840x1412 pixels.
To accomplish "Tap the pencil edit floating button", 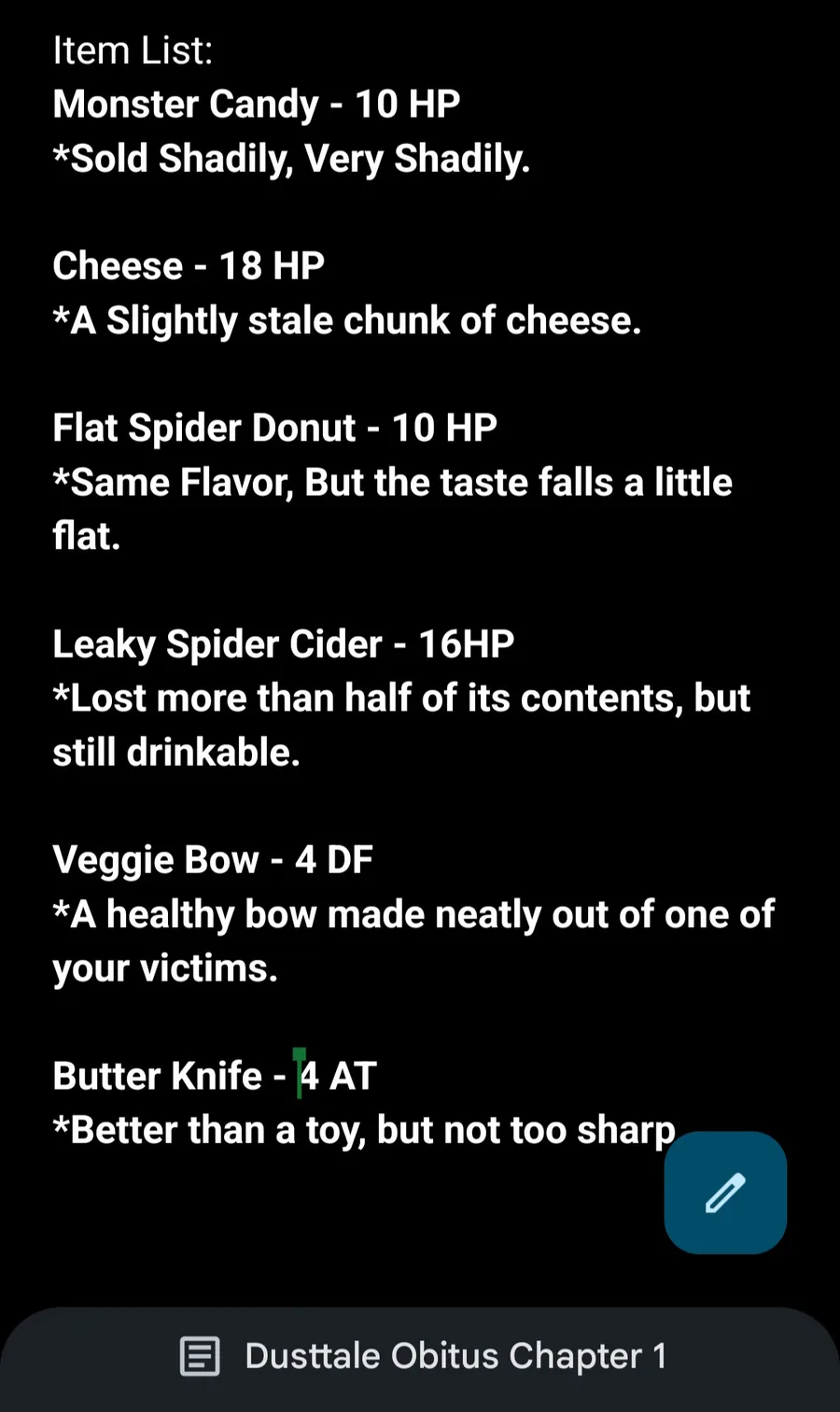I will click(x=725, y=1193).
